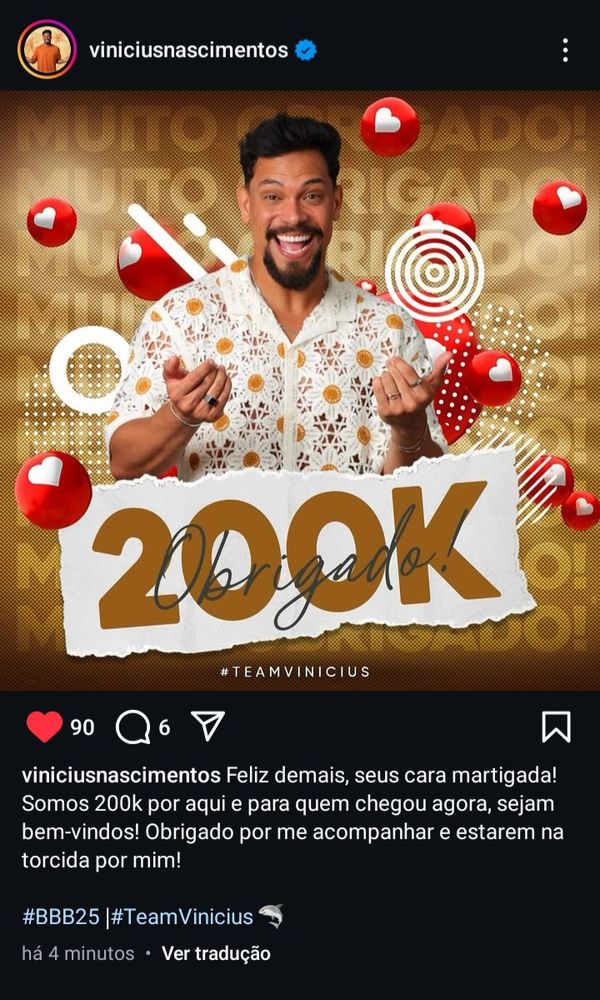The height and width of the screenshot is (1000, 600).
Task: Open the viniciusnascimentos username in the header
Action: click(188, 50)
